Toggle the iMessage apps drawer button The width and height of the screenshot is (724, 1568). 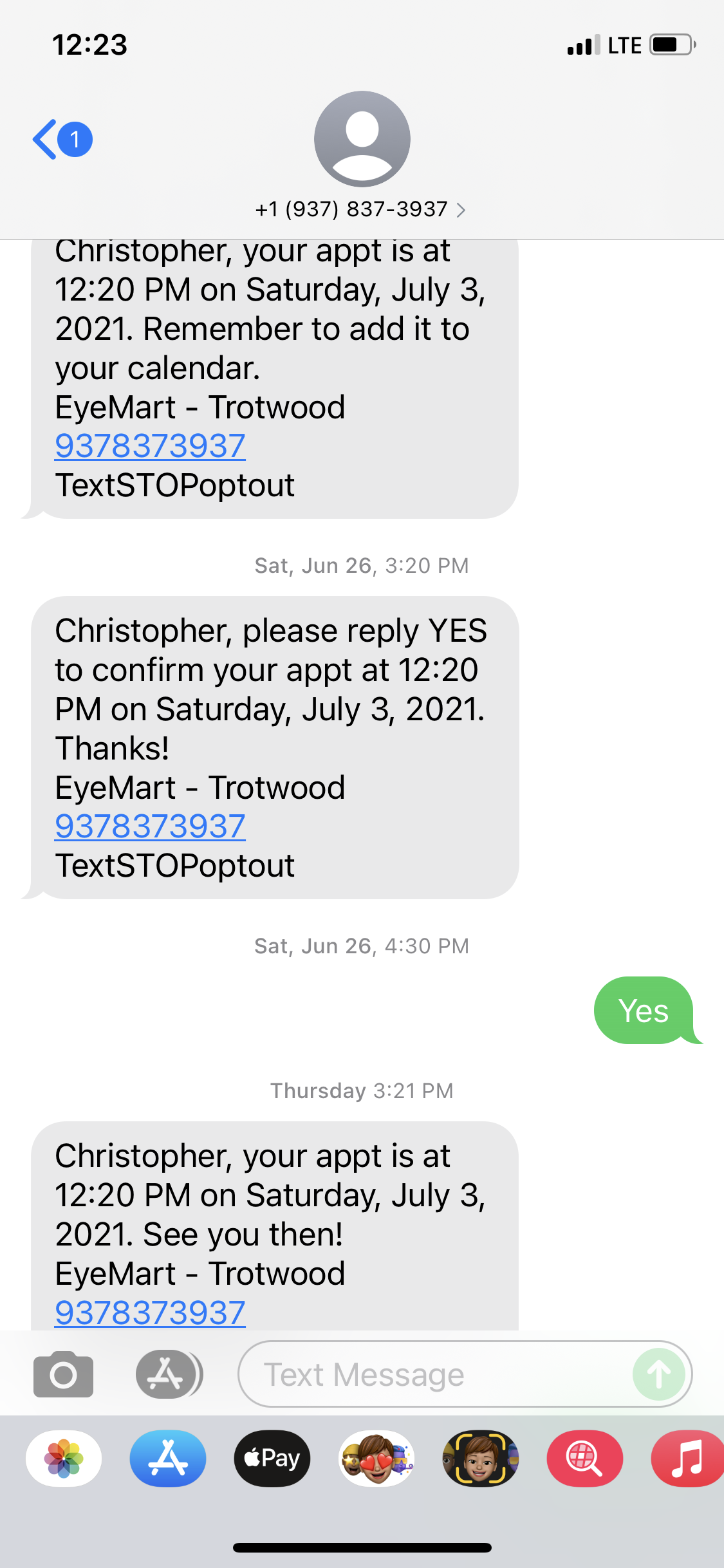[167, 1374]
